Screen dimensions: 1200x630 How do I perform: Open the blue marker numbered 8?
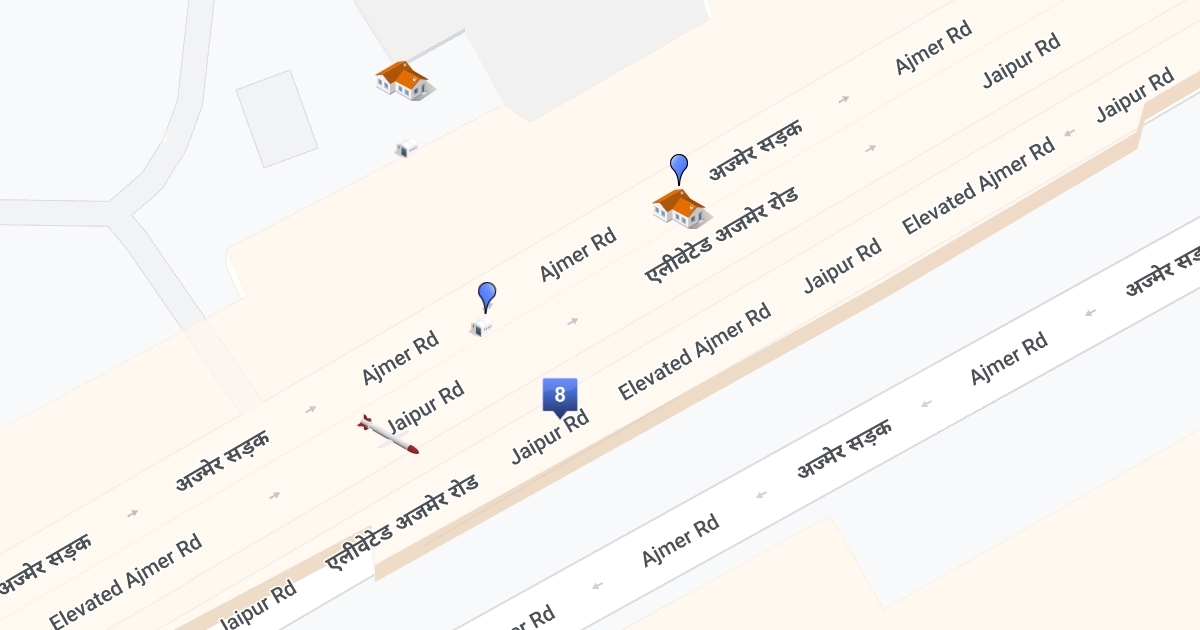(559, 397)
